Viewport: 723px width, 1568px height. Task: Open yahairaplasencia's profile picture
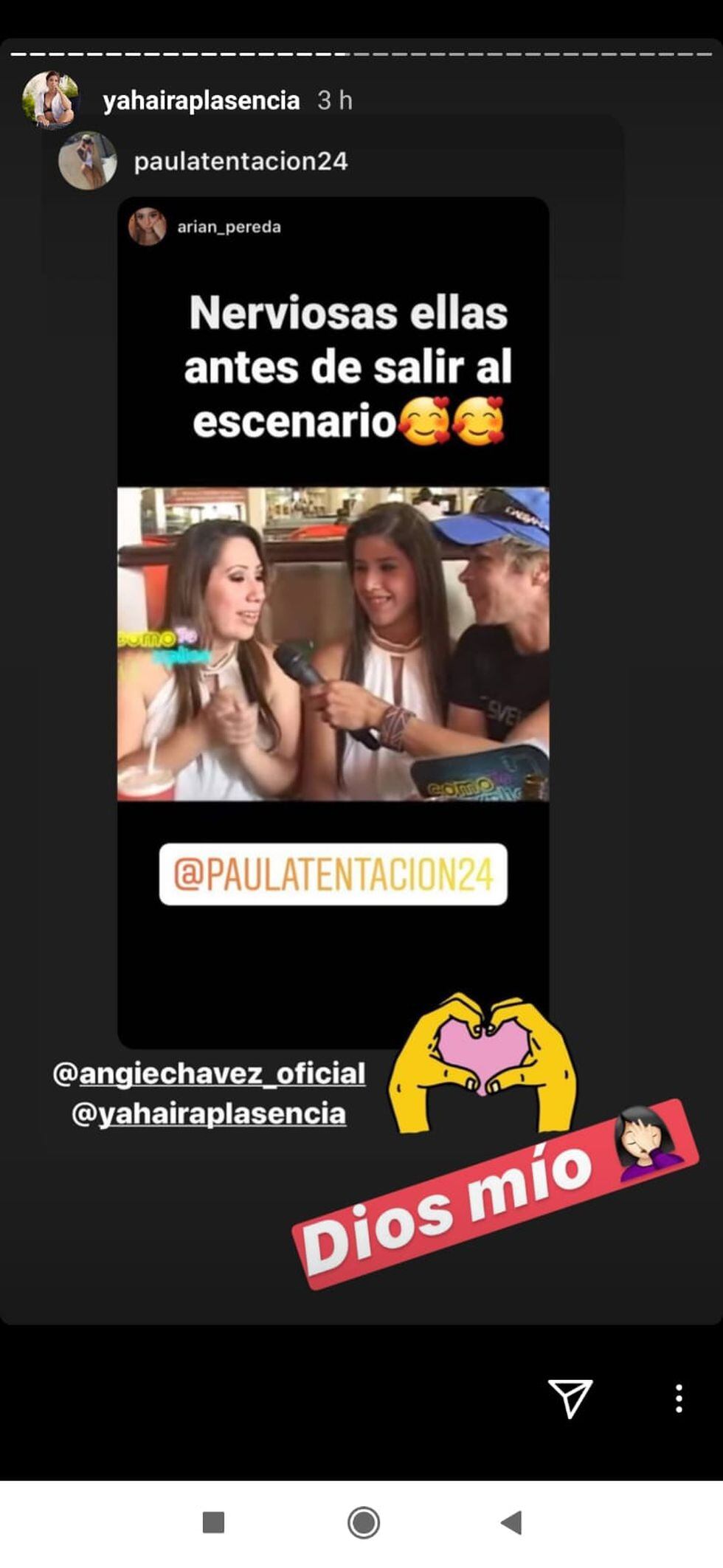point(50,100)
